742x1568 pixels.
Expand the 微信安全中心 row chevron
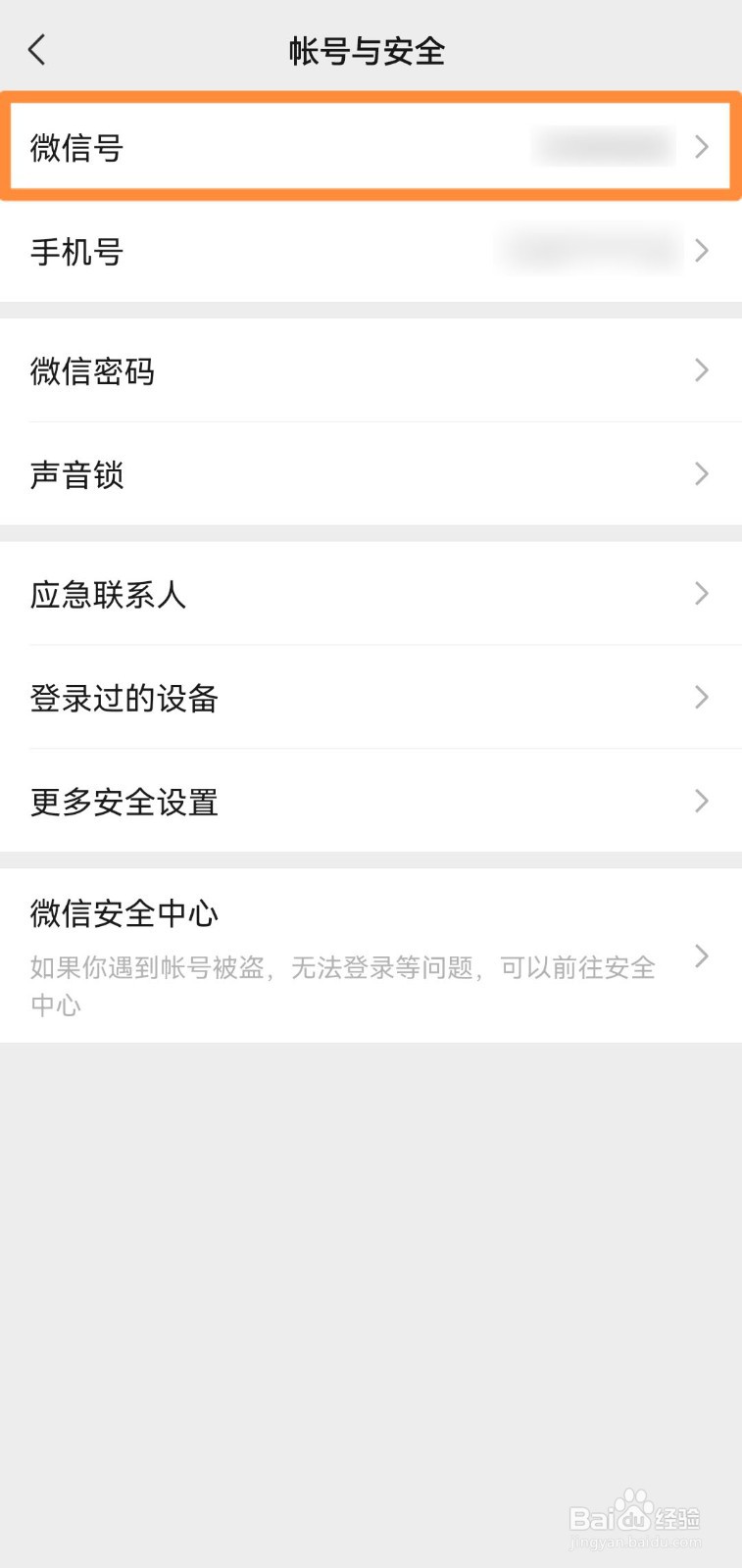[x=702, y=955]
